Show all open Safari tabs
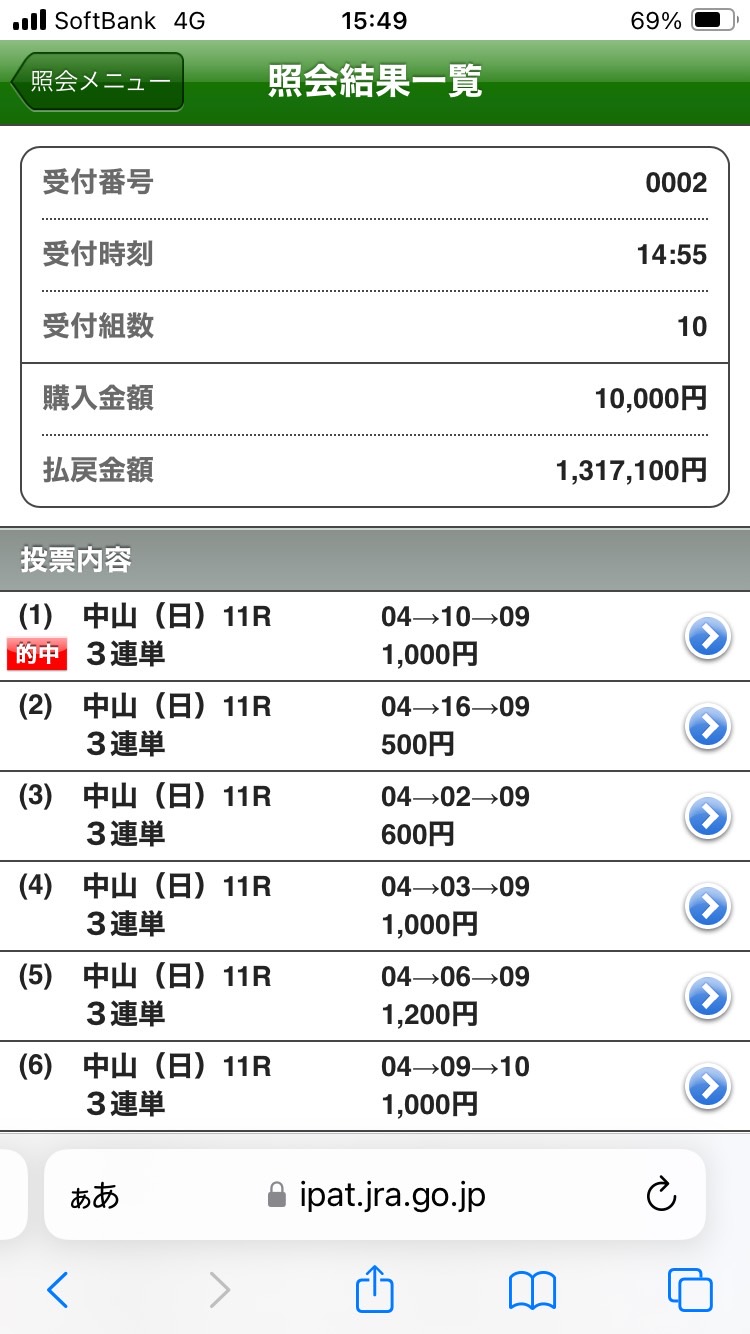The height and width of the screenshot is (1334, 750). coord(689,1290)
